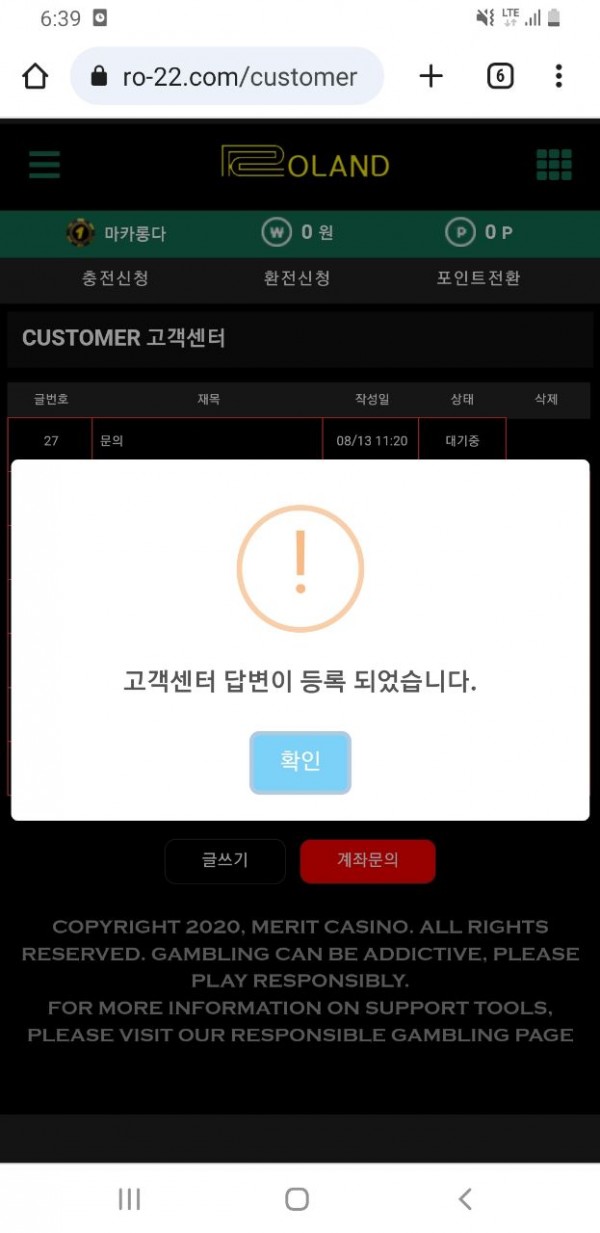600x1233 pixels.
Task: Go to 충전신청 deposit request
Action: [x=115, y=279]
